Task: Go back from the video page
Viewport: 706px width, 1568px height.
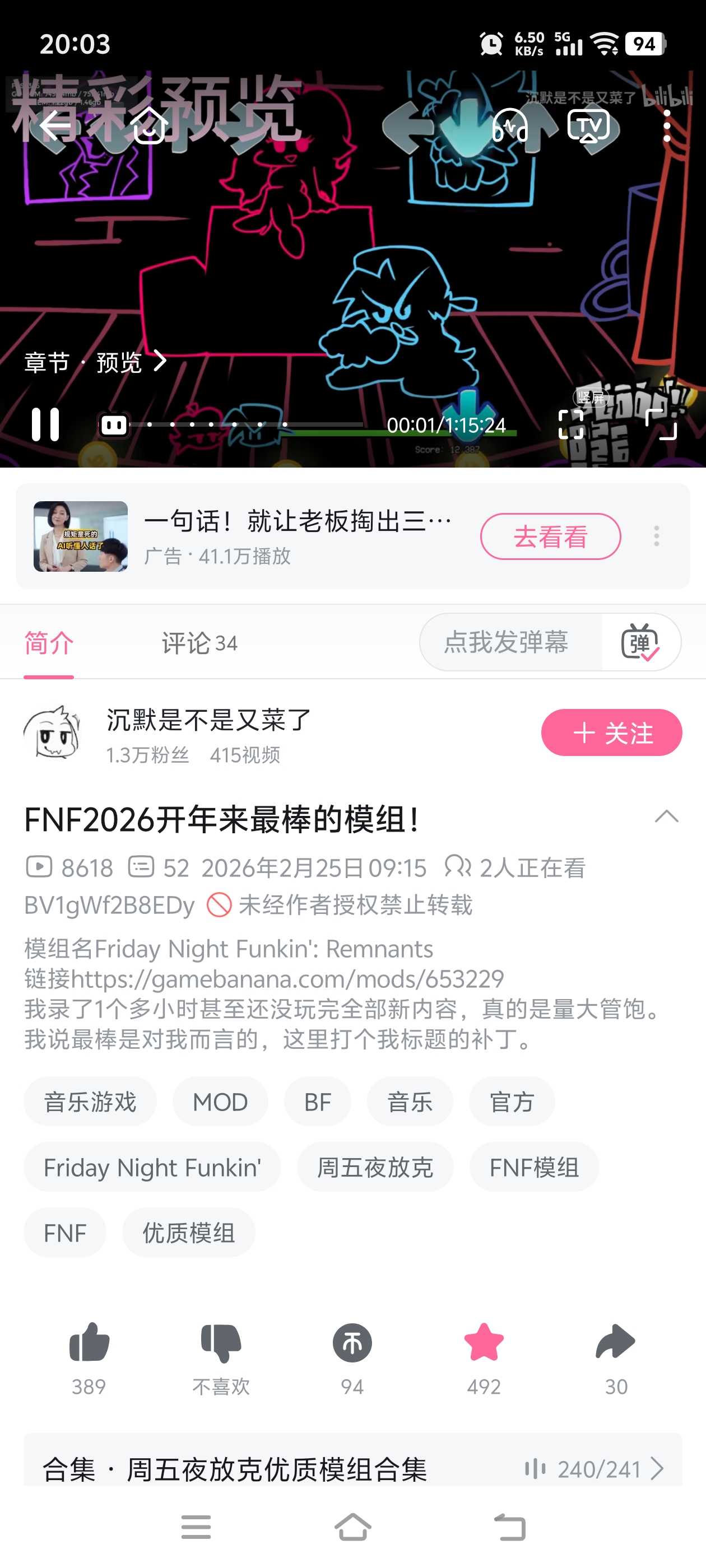Action: click(55, 126)
